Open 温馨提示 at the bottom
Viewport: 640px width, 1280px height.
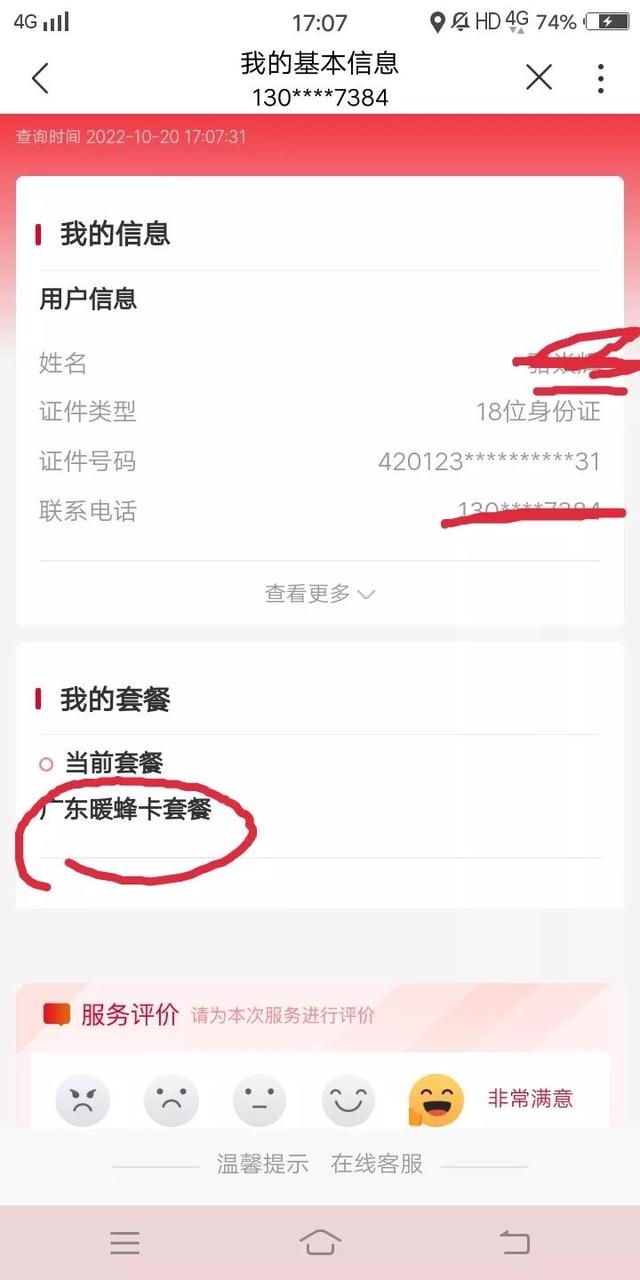(x=263, y=1164)
